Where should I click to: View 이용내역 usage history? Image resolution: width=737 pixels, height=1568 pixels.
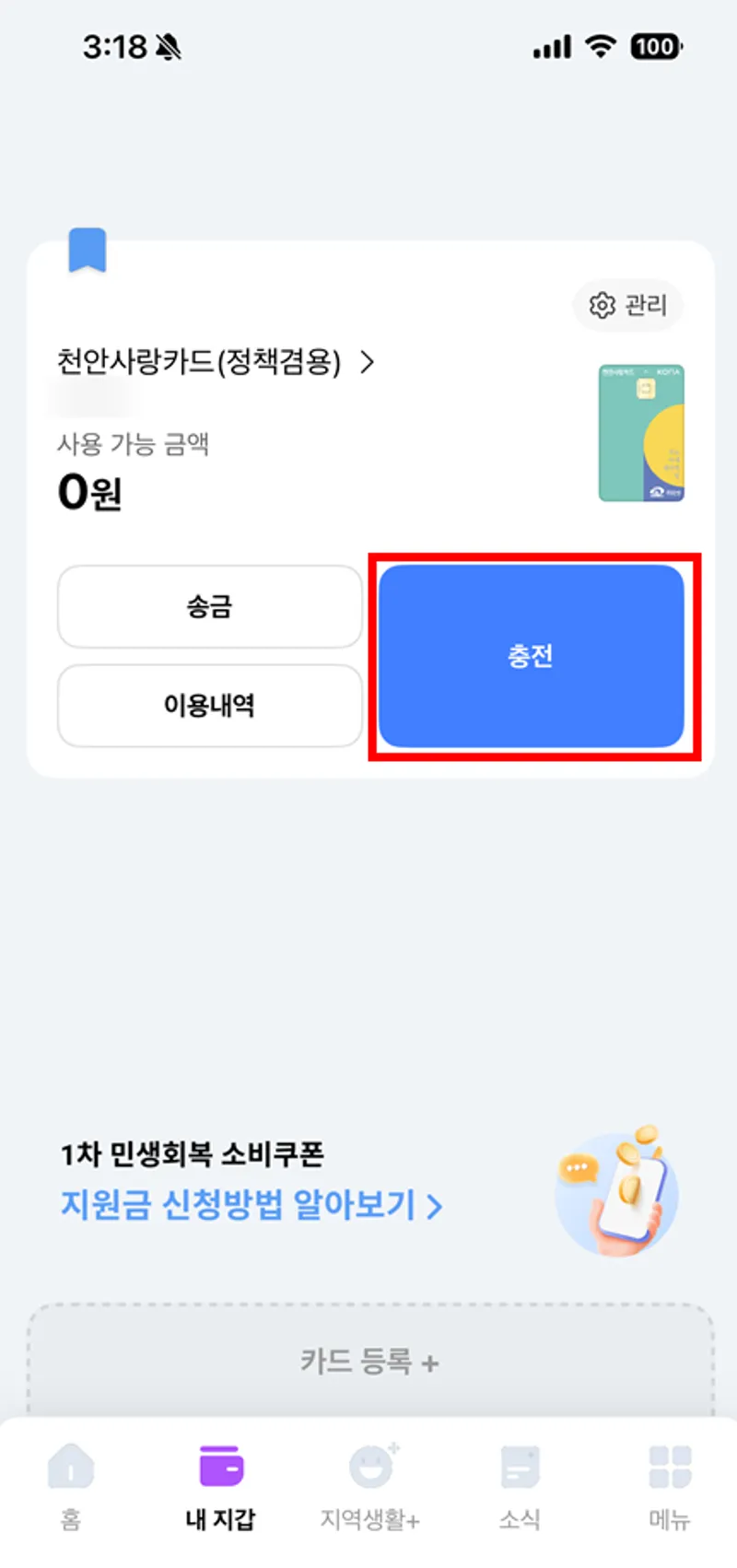pos(209,706)
